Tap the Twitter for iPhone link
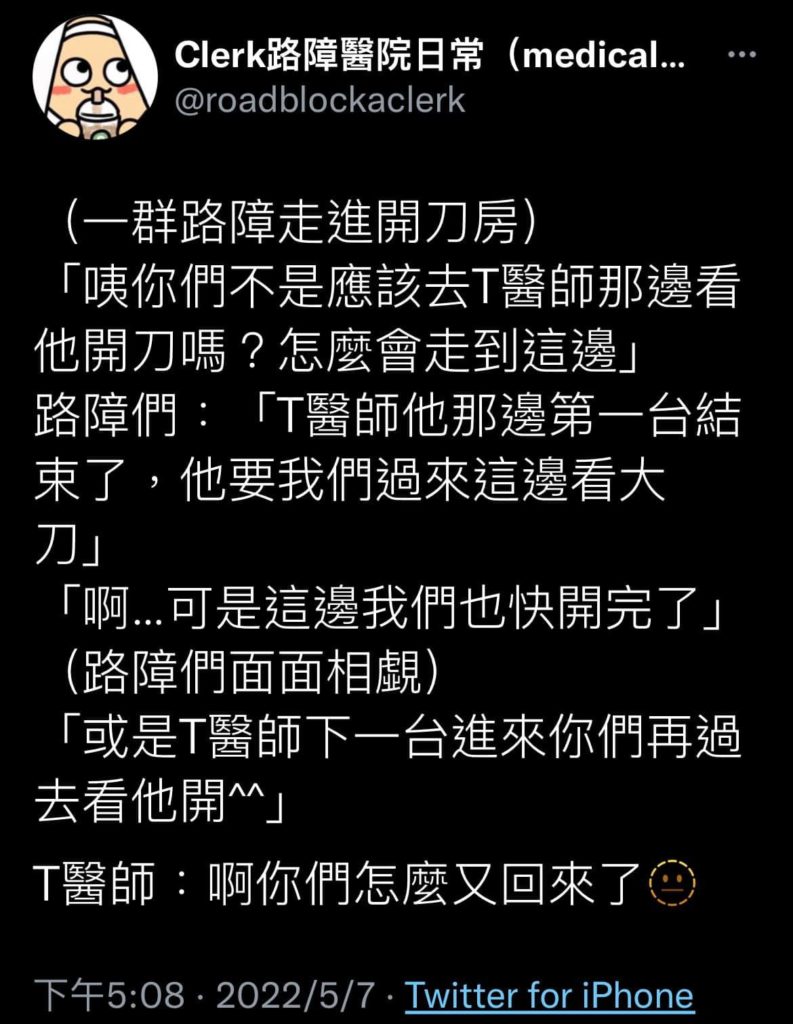793x1024 pixels. (x=549, y=995)
